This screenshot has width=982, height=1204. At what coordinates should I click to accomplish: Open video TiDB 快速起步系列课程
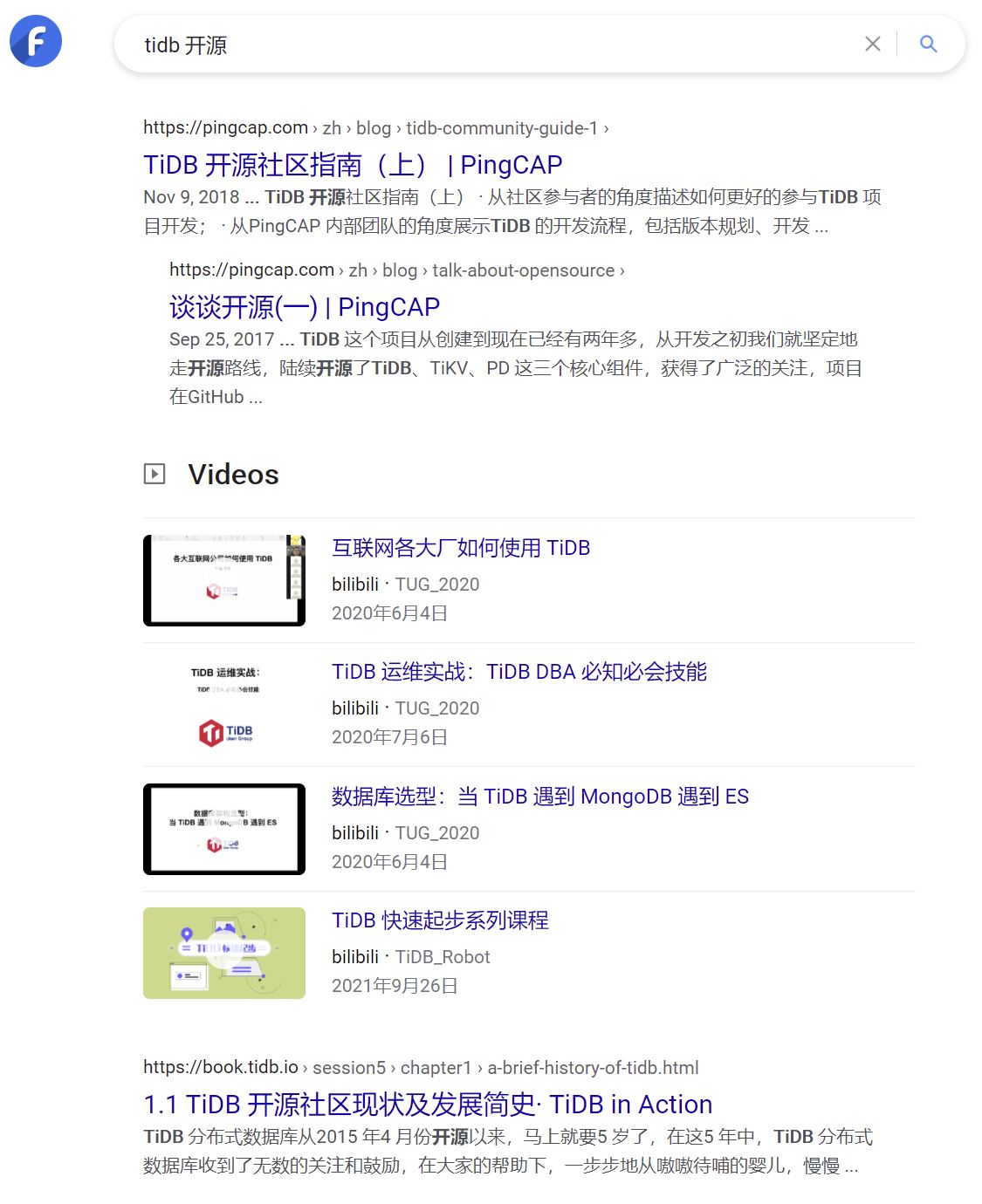pyautogui.click(x=440, y=920)
